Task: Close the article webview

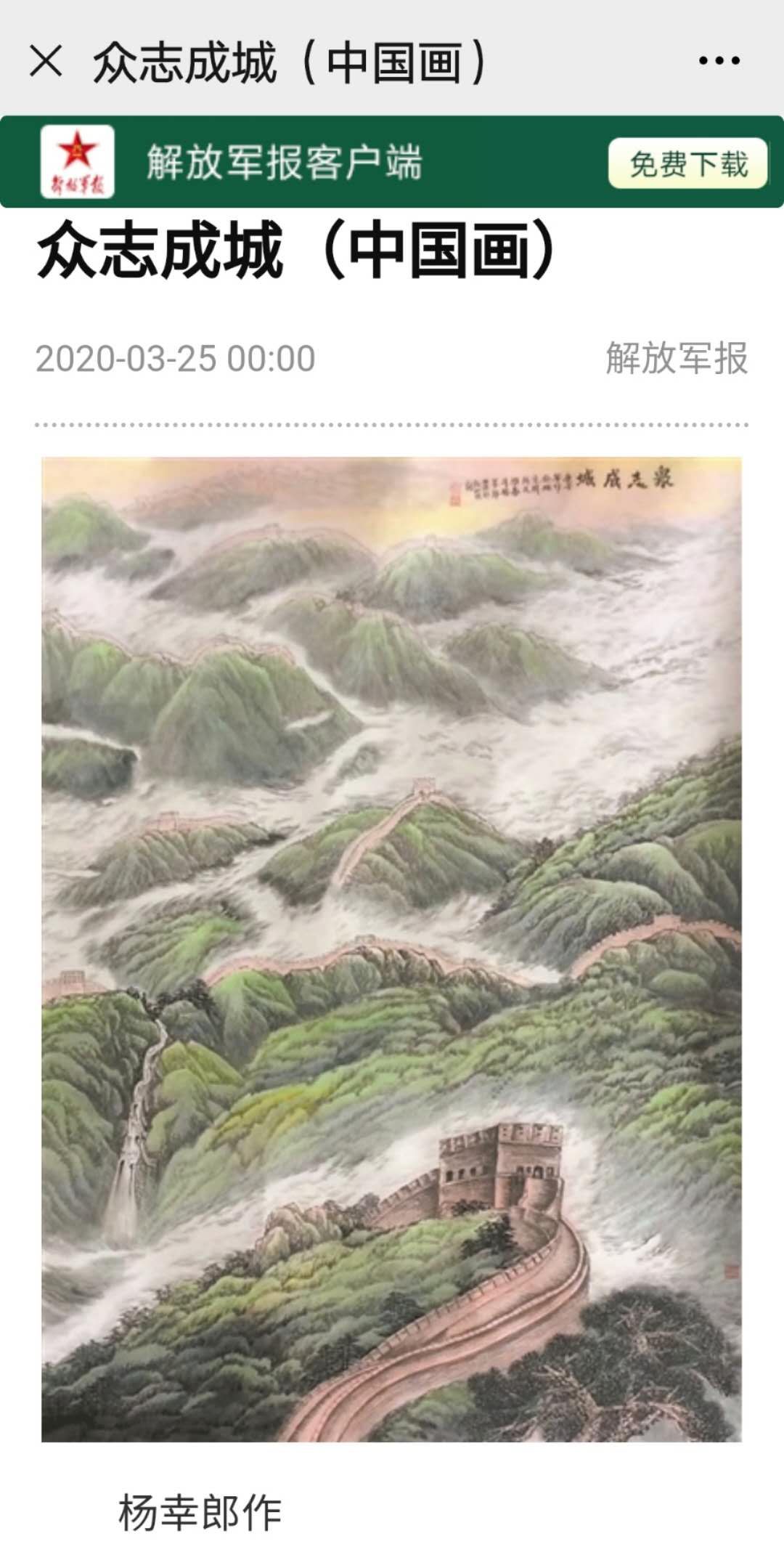Action: (x=46, y=62)
